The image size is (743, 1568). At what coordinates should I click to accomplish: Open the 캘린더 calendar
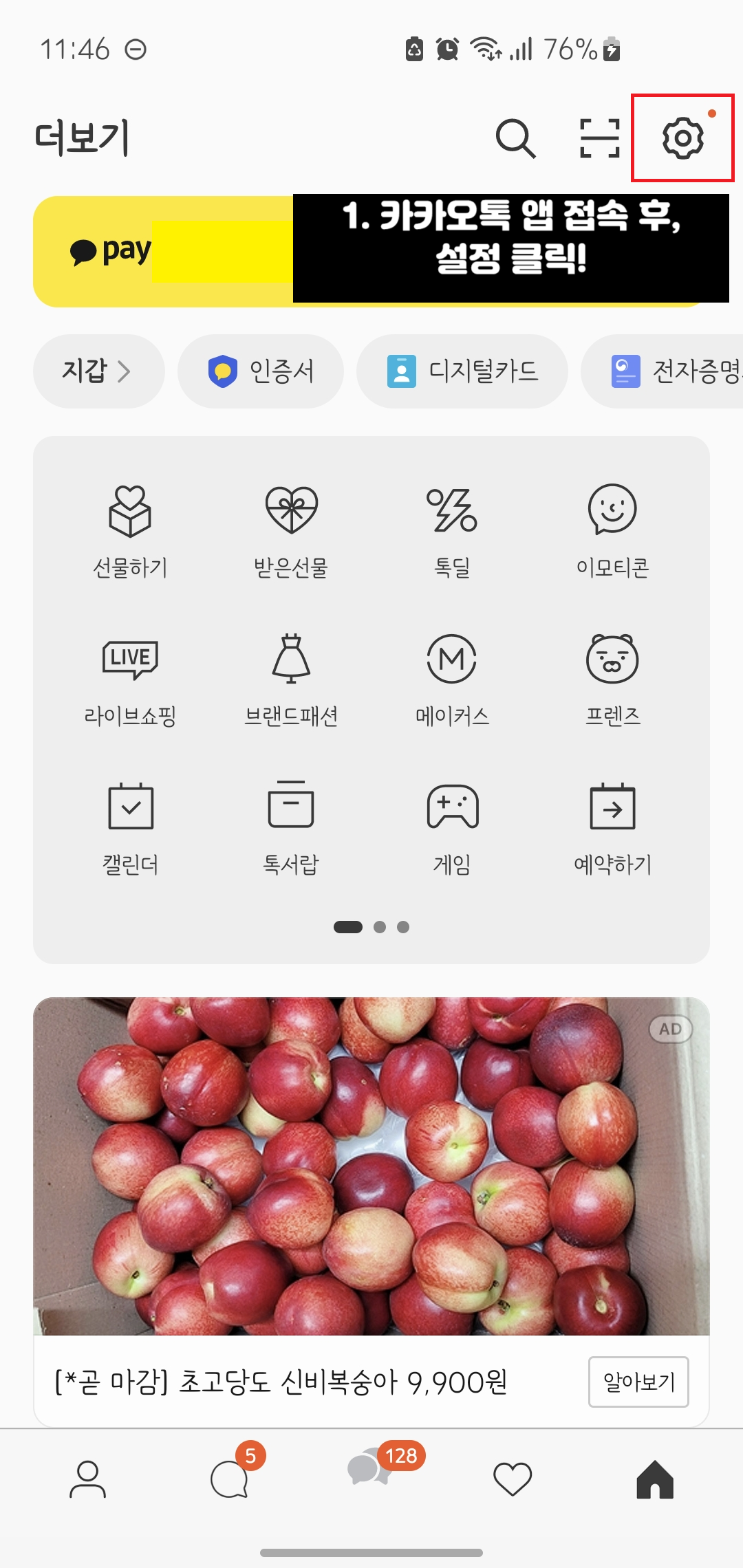pos(132,825)
